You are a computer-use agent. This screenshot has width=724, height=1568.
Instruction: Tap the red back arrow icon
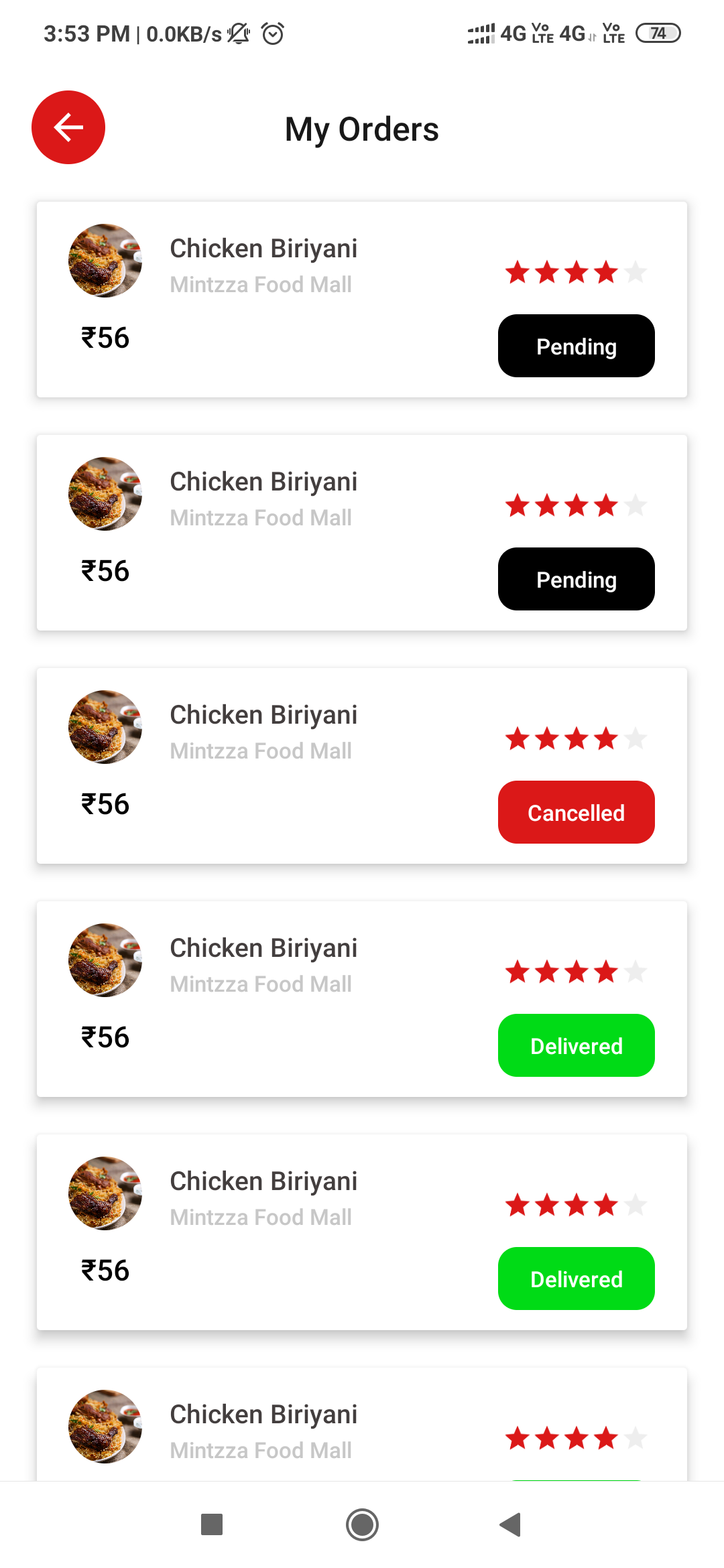tap(67, 128)
